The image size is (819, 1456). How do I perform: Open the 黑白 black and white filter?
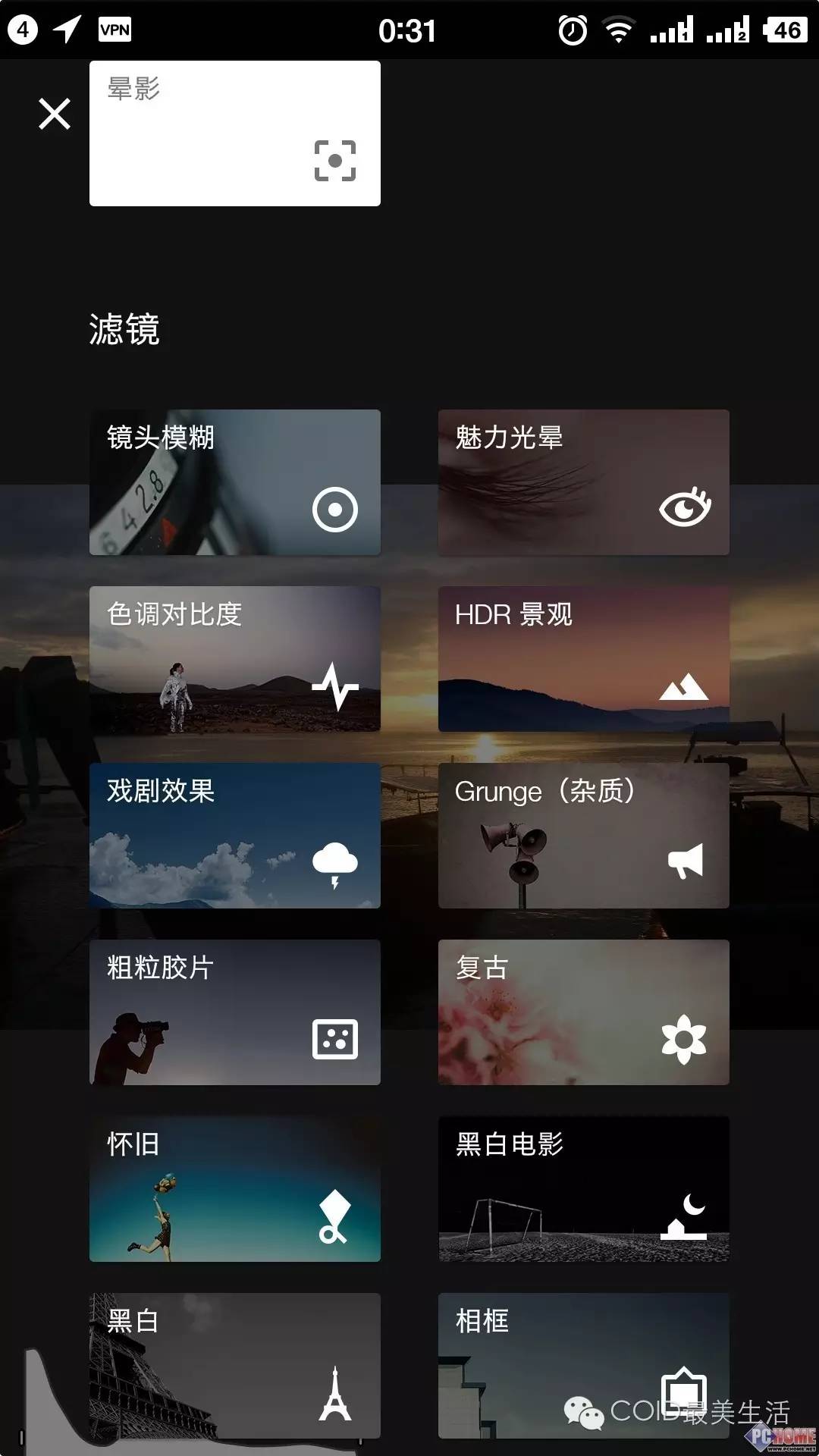pos(235,1365)
